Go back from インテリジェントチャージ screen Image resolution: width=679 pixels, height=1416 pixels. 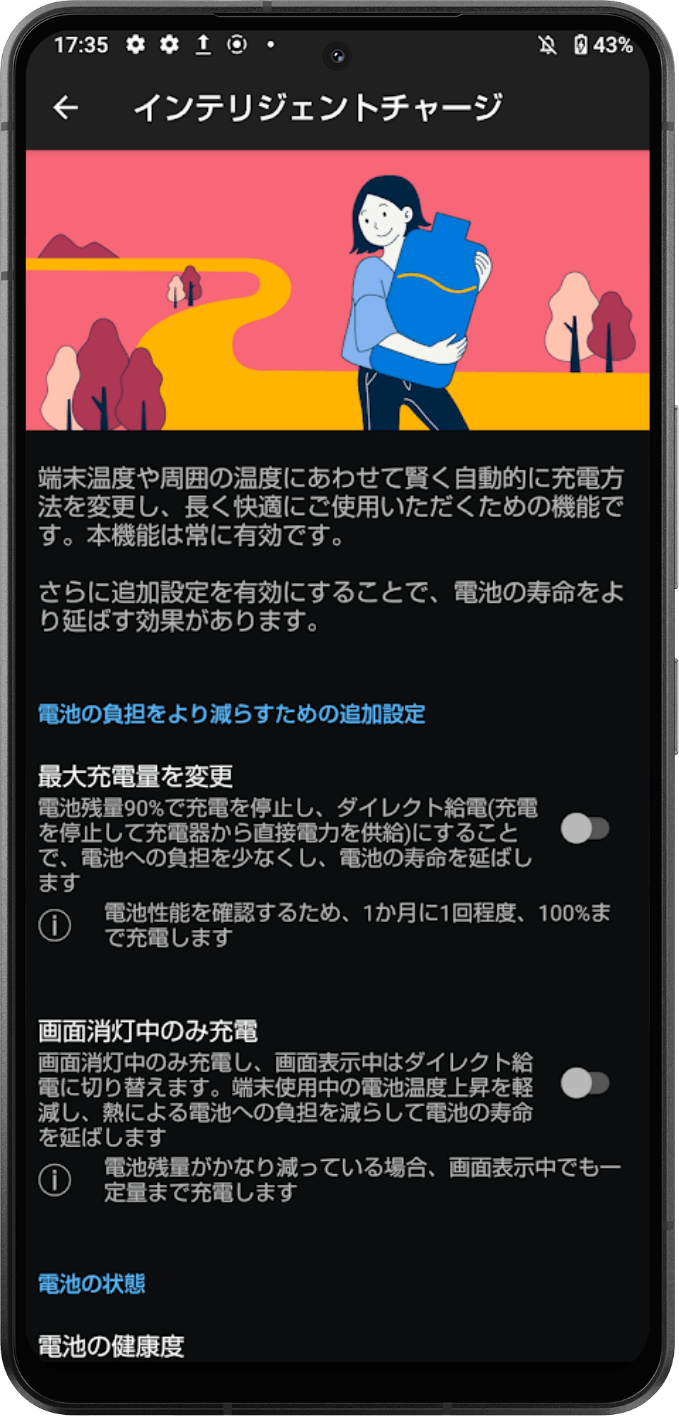pos(66,108)
